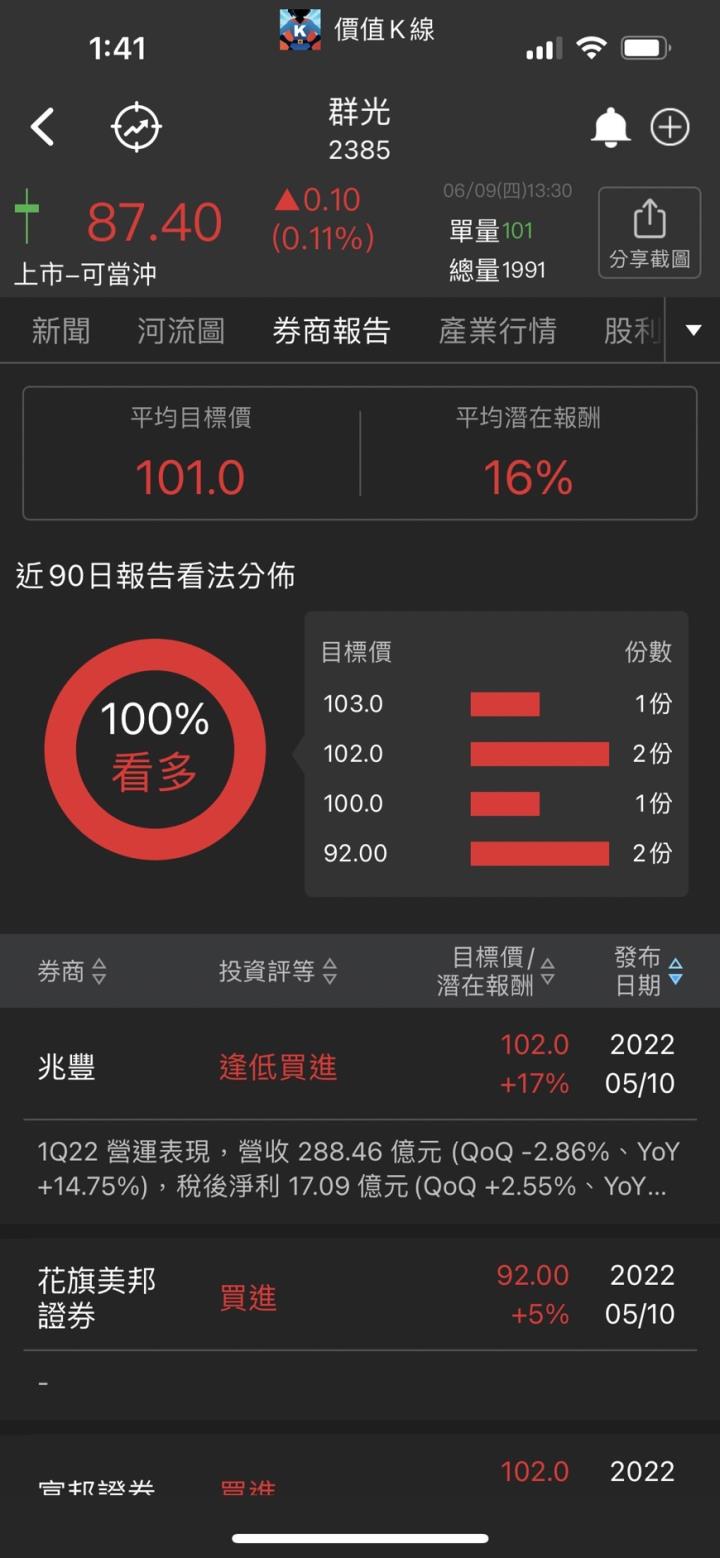Tap the home indicator at screen bottom

pos(360,1539)
